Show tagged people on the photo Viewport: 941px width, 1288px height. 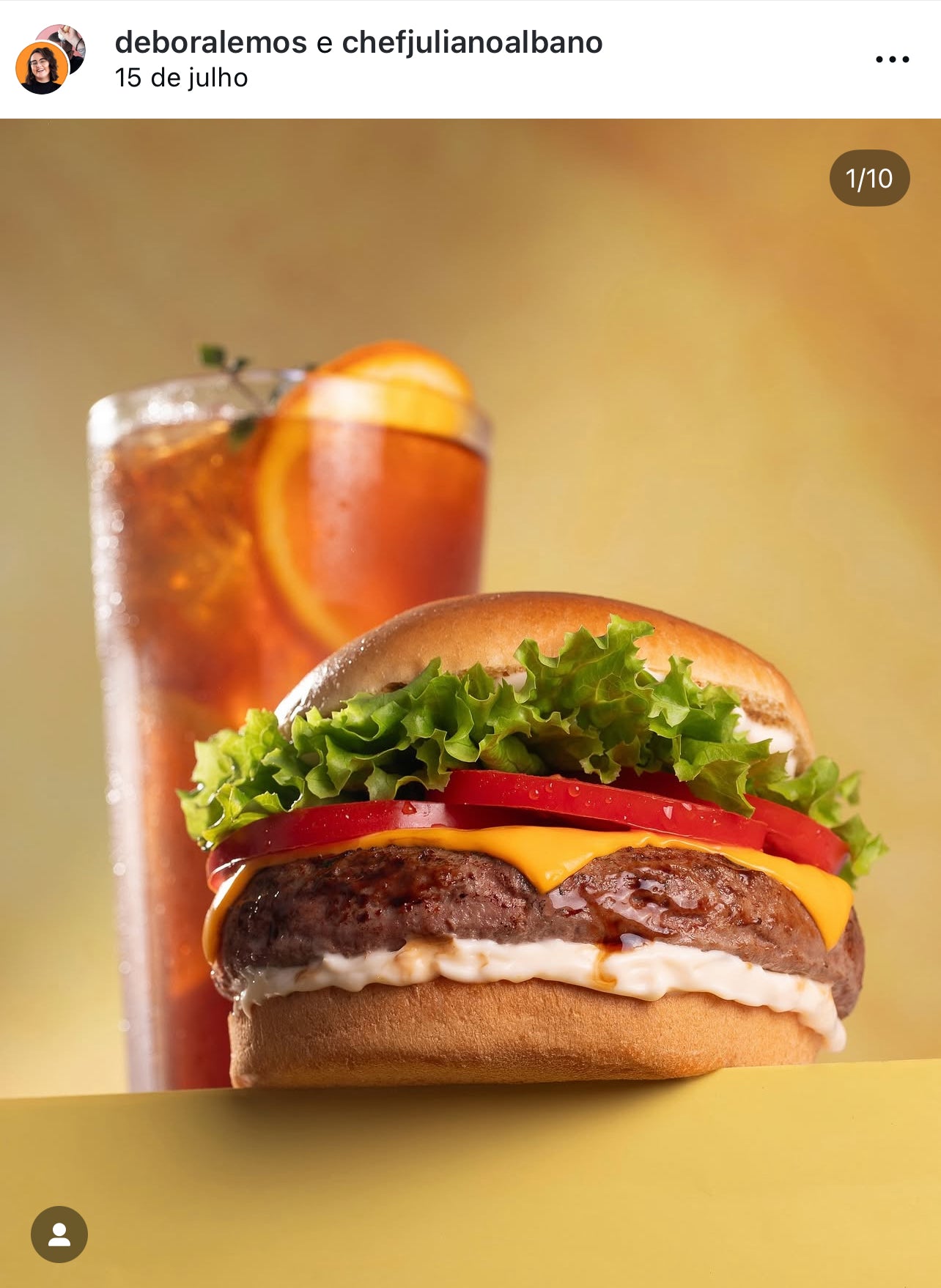[59, 1234]
